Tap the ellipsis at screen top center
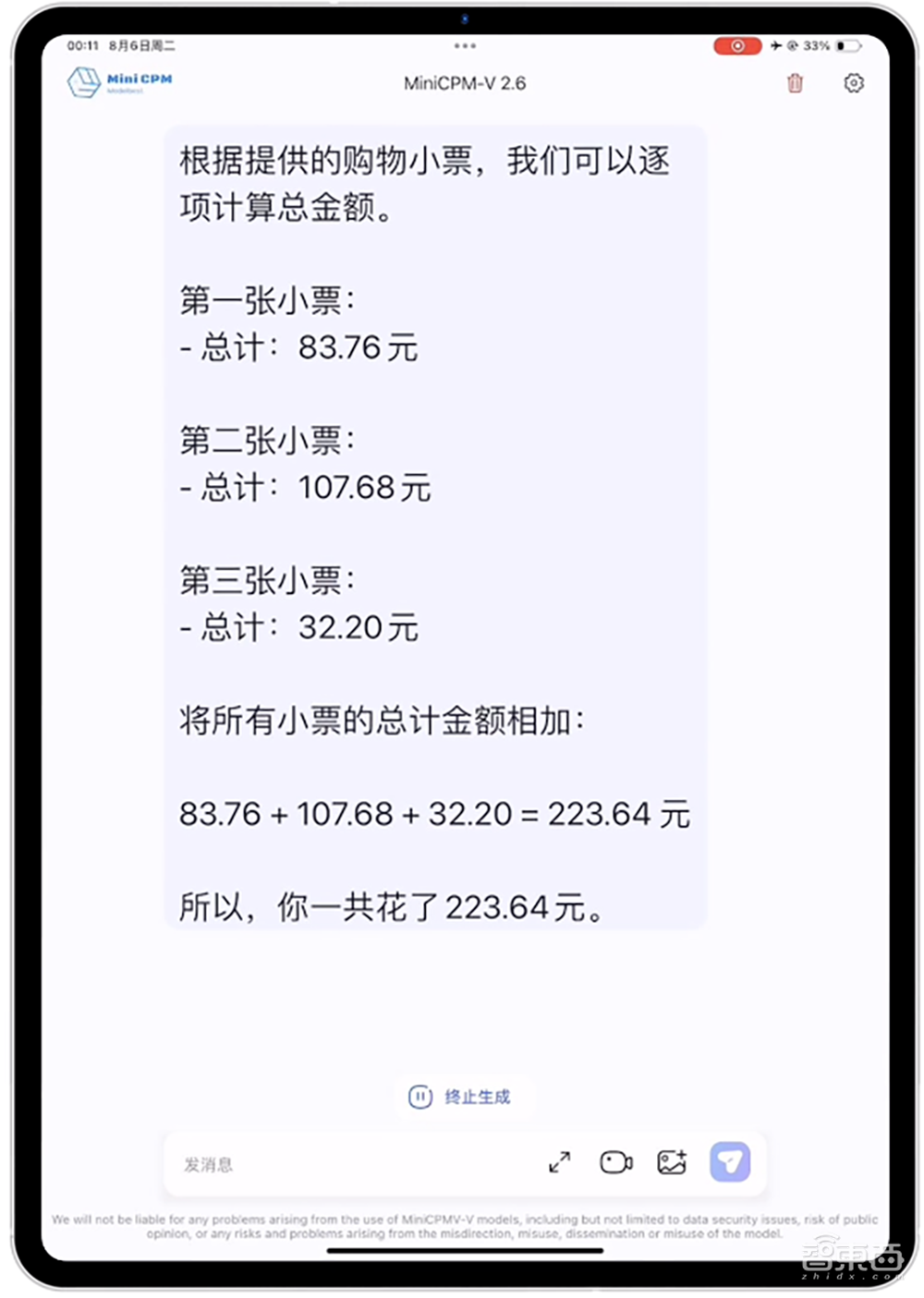Image resolution: width=924 pixels, height=1298 pixels. coord(463,45)
